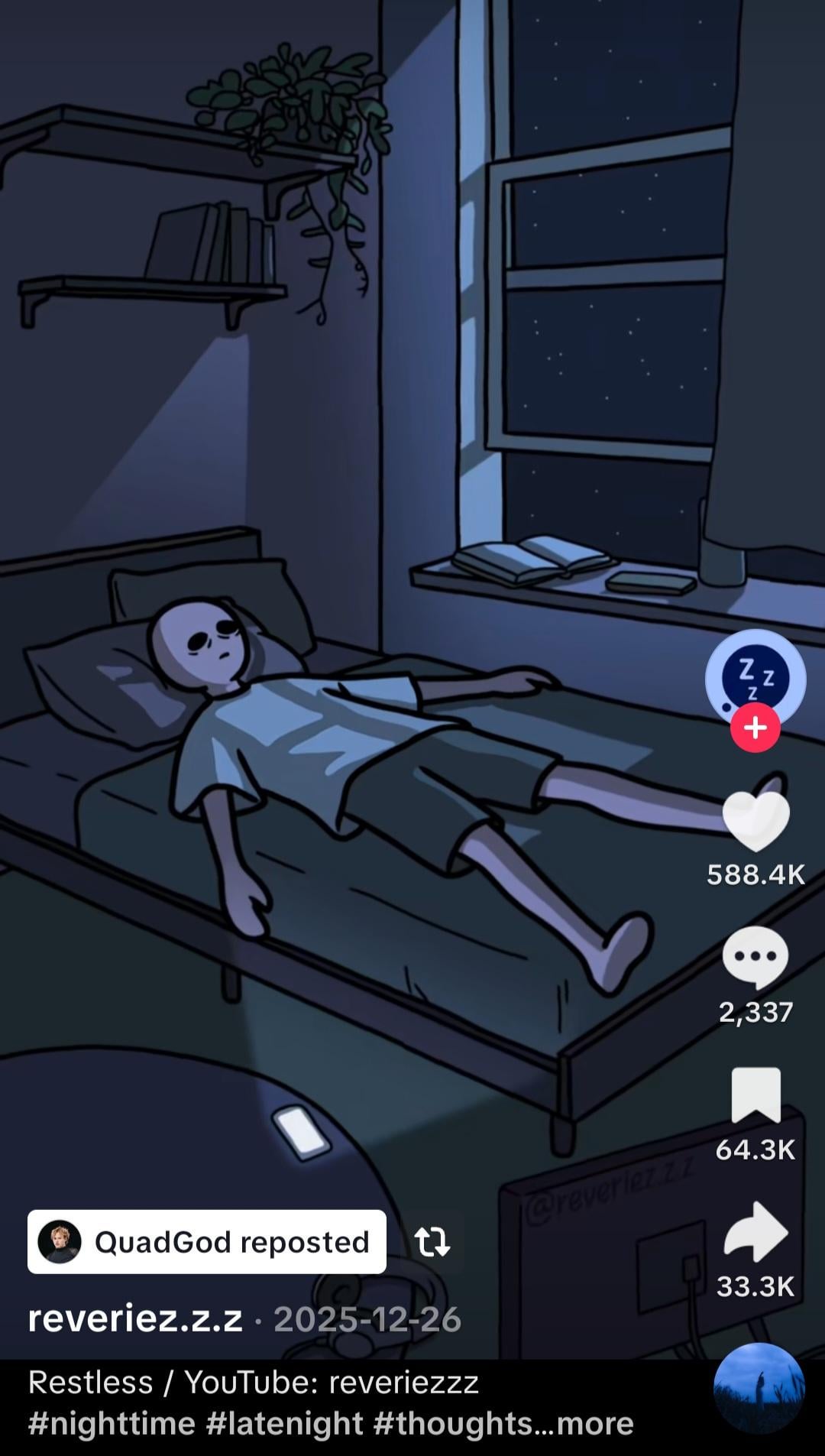
Task: Open the reveriez.z.z username
Action: 135,1319
